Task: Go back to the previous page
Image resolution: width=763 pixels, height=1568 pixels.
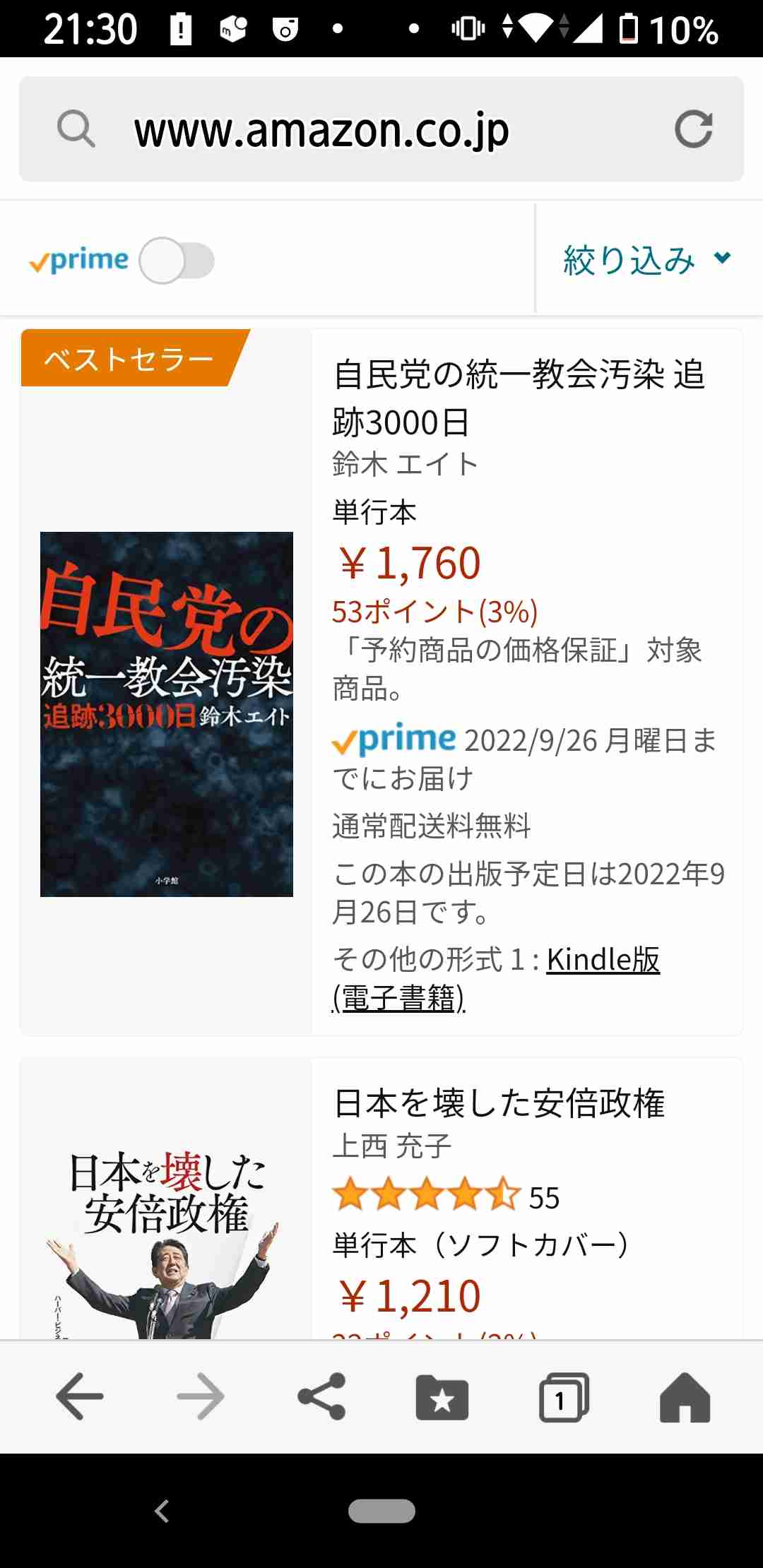Action: 80,1396
